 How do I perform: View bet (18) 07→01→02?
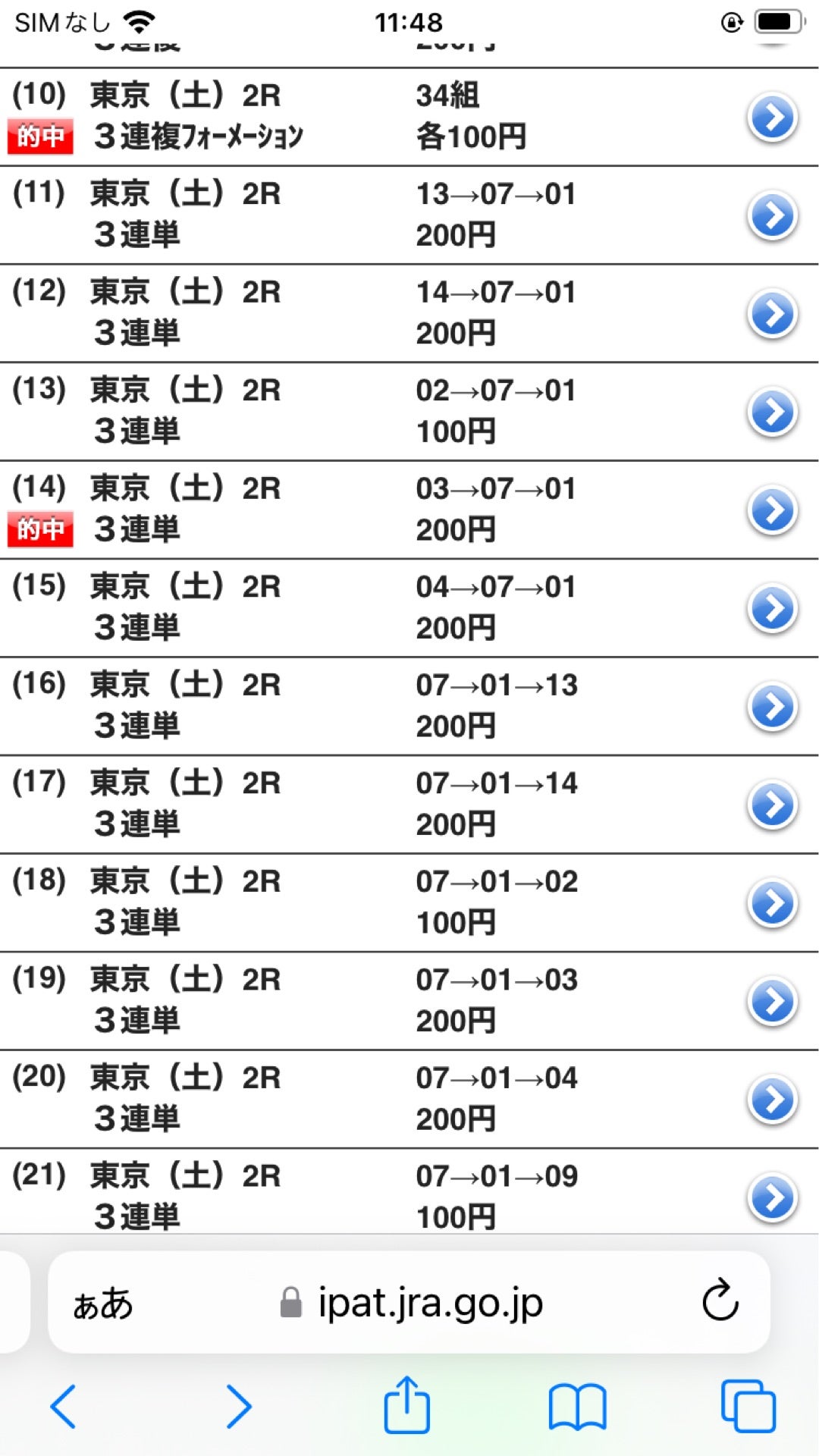(773, 902)
